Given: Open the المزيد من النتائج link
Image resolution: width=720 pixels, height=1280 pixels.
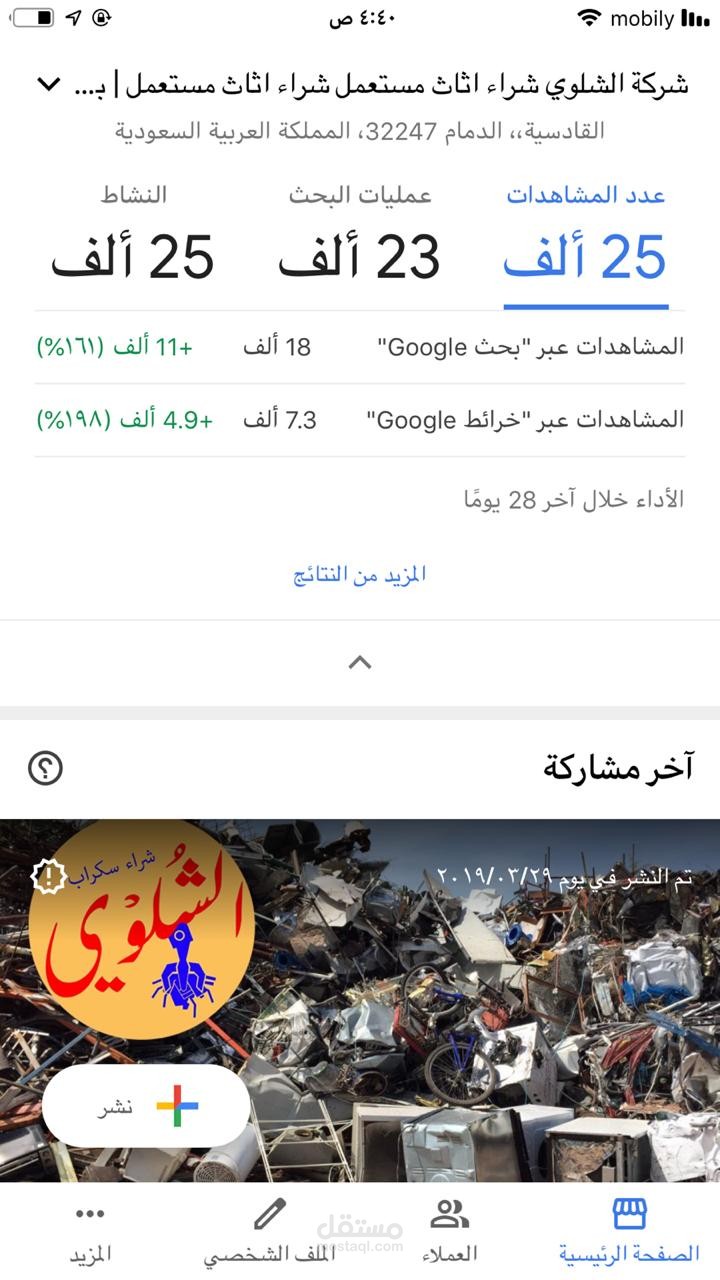Looking at the screenshot, I should pyautogui.click(x=360, y=574).
